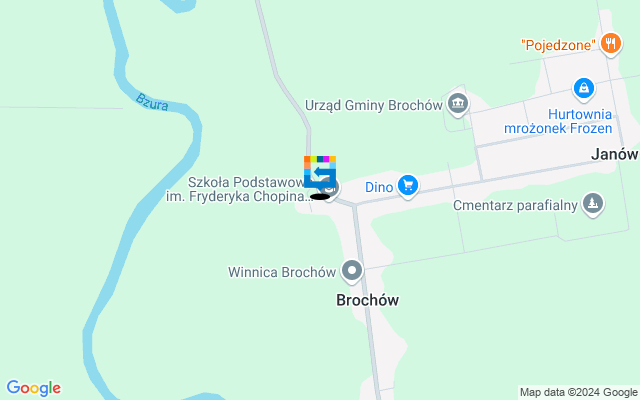Image resolution: width=640 pixels, height=400 pixels.
Task: Open the "Pojedzone" restaurant pin
Action: (x=611, y=43)
